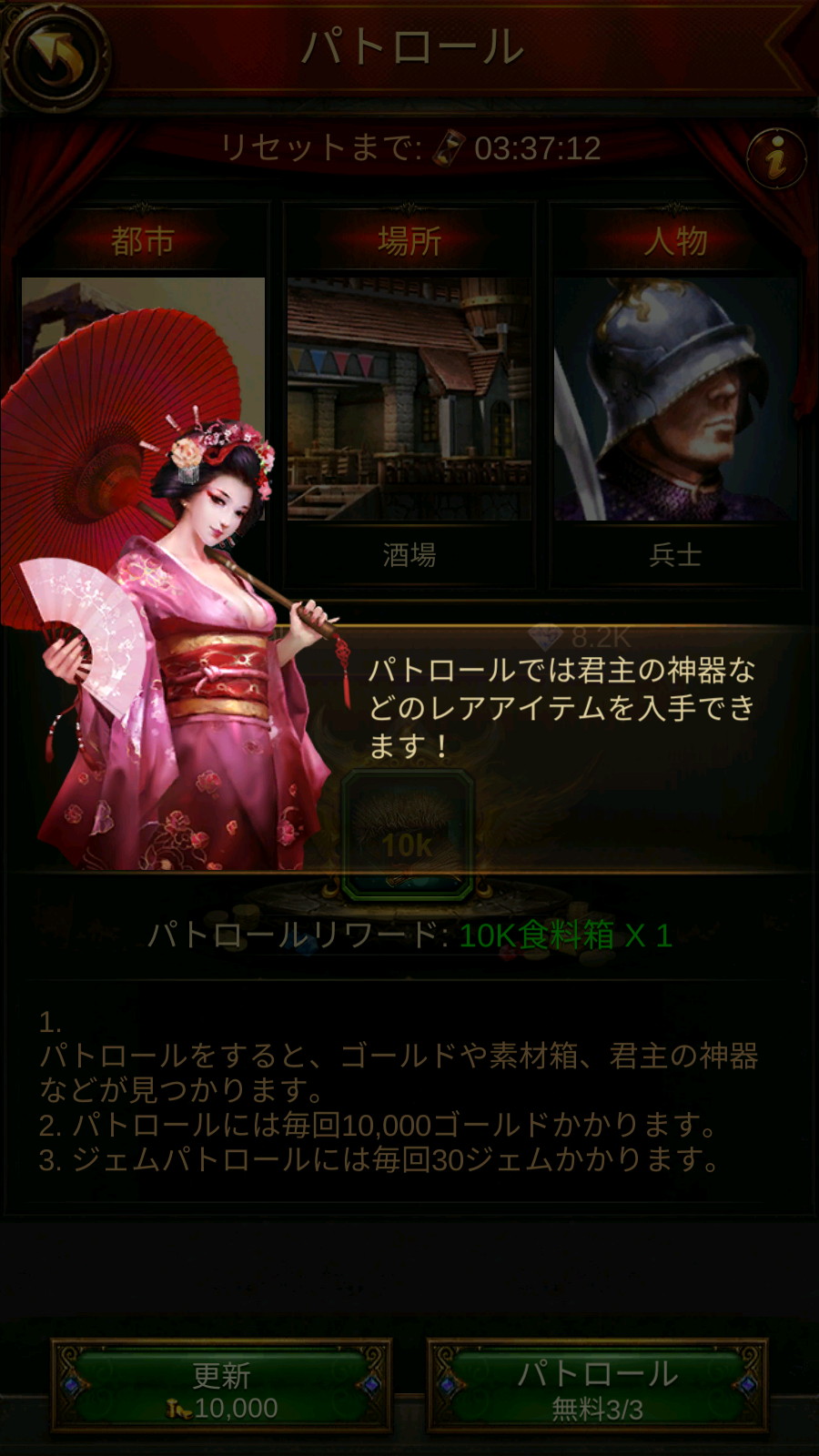Screen dimensions: 819x1456
Task: Go back using the top-left arrow
Action: pyautogui.click(x=56, y=56)
